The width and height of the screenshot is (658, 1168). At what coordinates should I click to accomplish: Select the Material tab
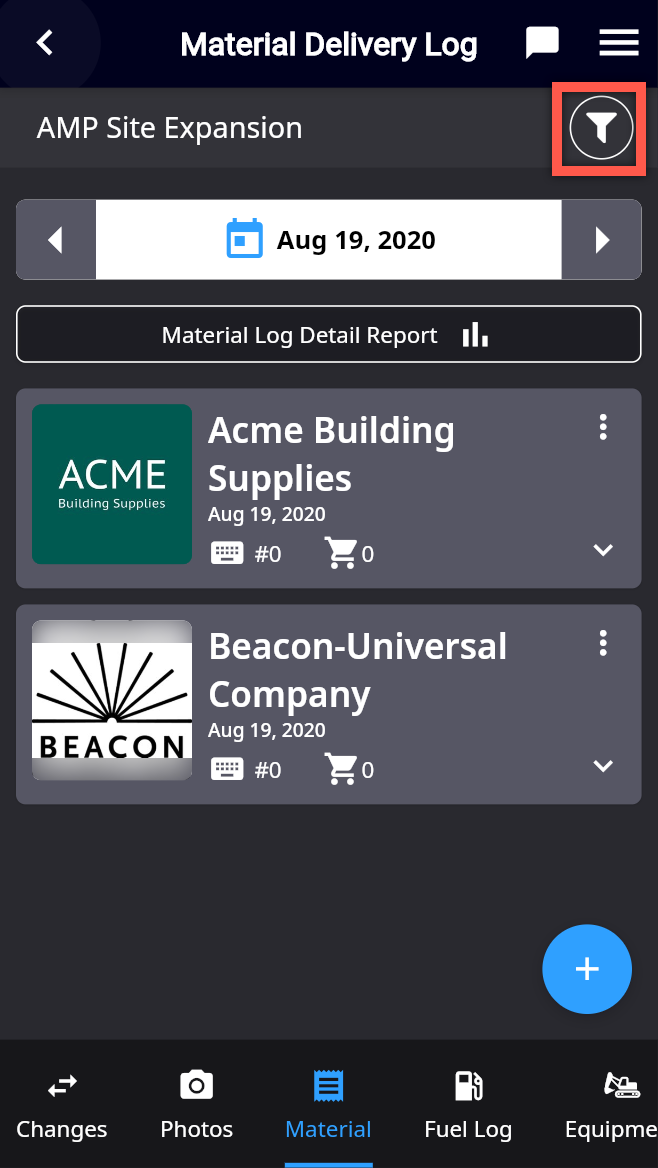click(329, 1105)
